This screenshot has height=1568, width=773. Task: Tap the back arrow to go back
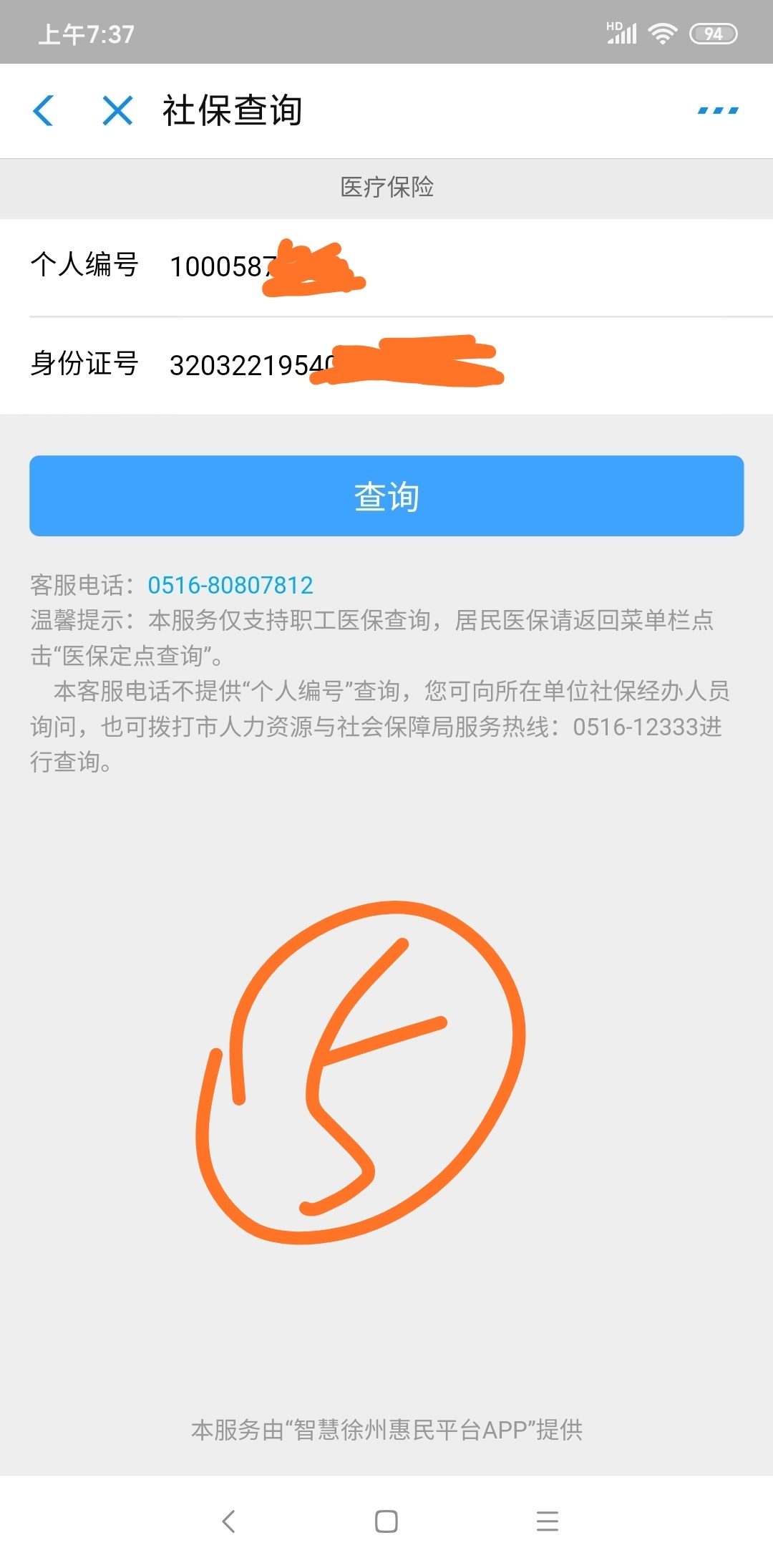(43, 111)
